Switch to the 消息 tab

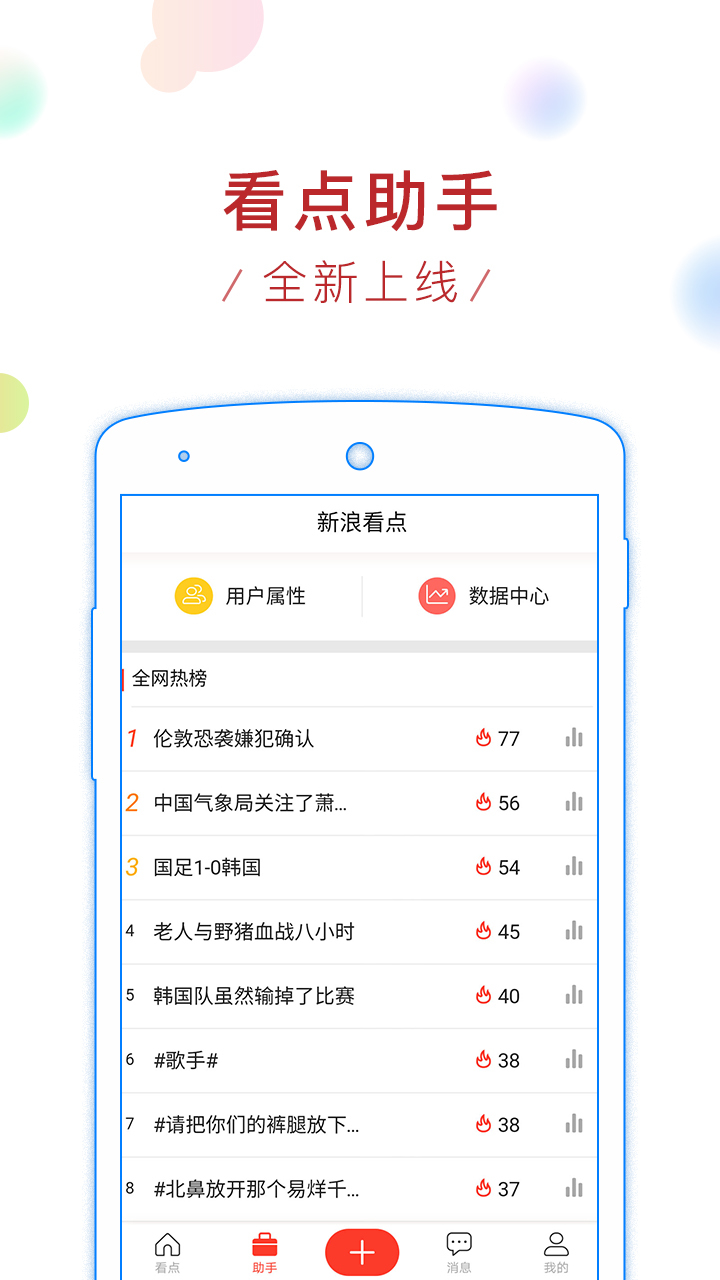tap(458, 1251)
